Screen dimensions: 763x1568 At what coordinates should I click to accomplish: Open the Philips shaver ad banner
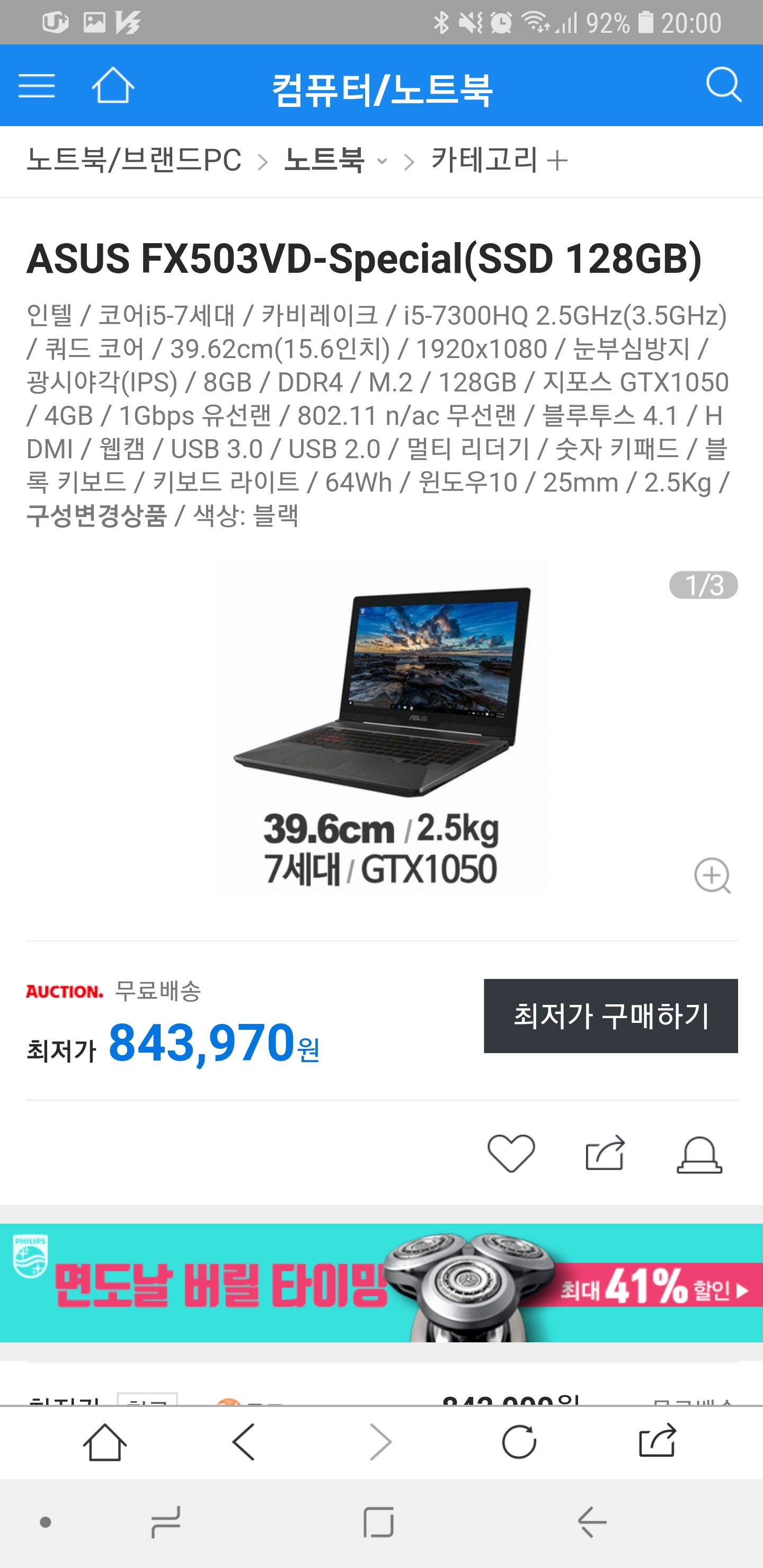pos(382,1284)
